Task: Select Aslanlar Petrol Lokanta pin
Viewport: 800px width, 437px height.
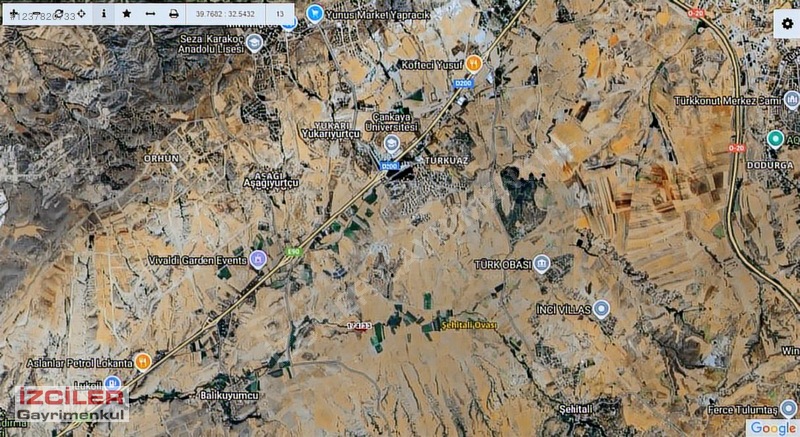Action: pos(143,360)
